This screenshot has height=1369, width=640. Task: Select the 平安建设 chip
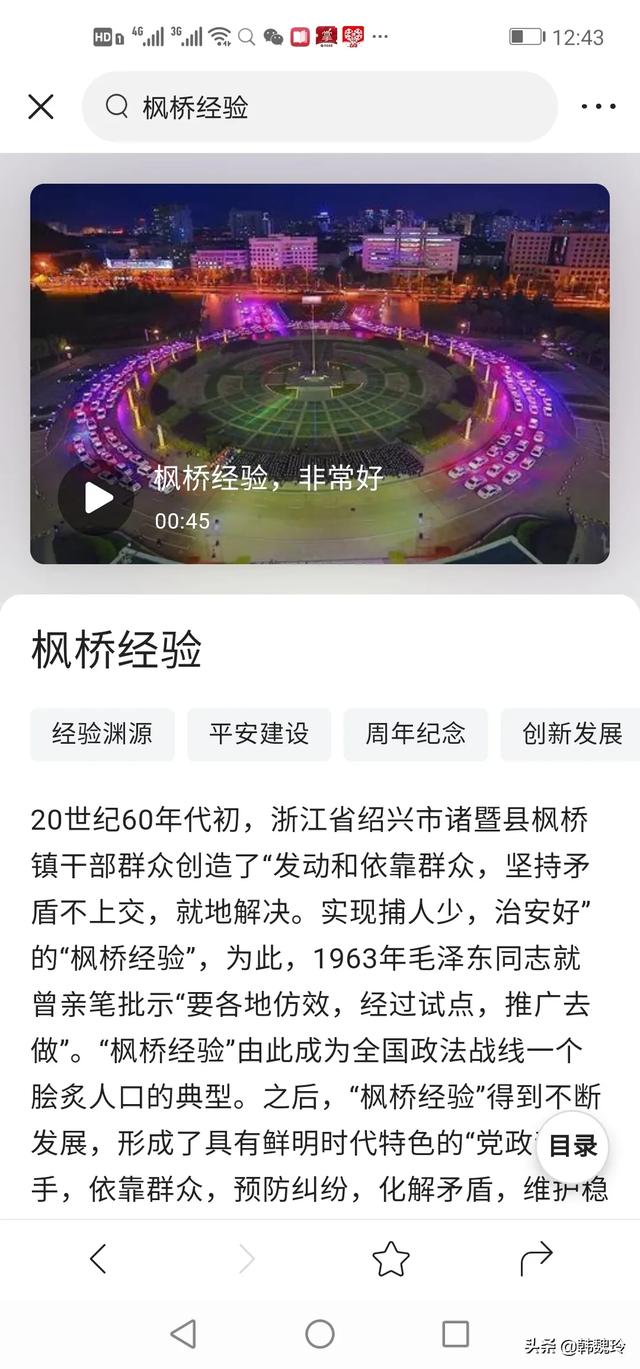click(259, 734)
